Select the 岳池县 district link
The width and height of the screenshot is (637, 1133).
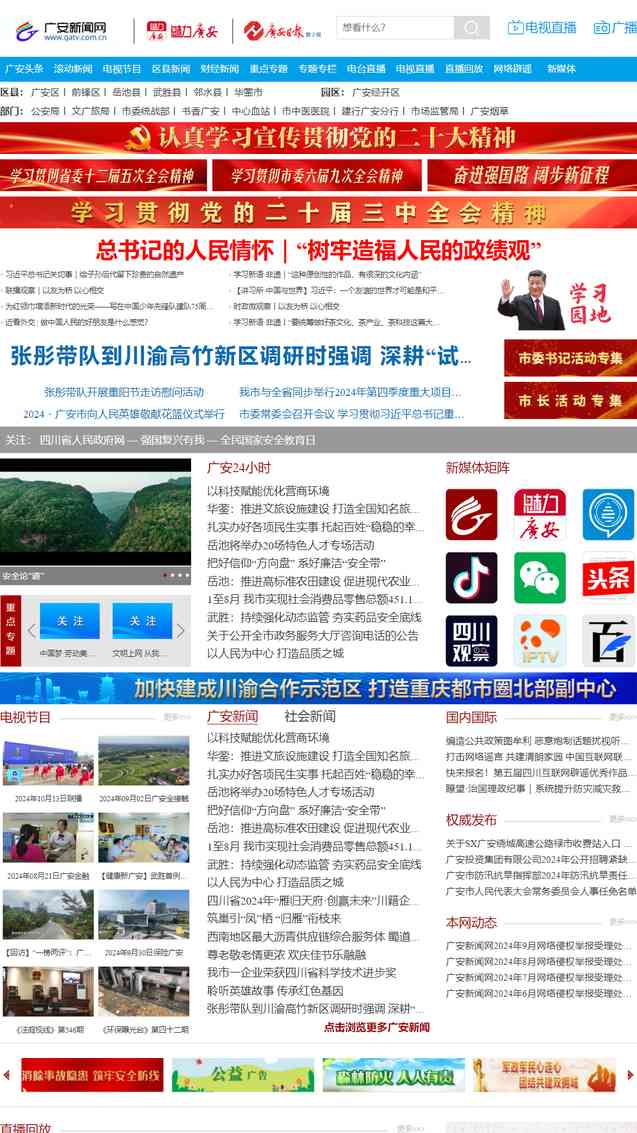pos(126,92)
